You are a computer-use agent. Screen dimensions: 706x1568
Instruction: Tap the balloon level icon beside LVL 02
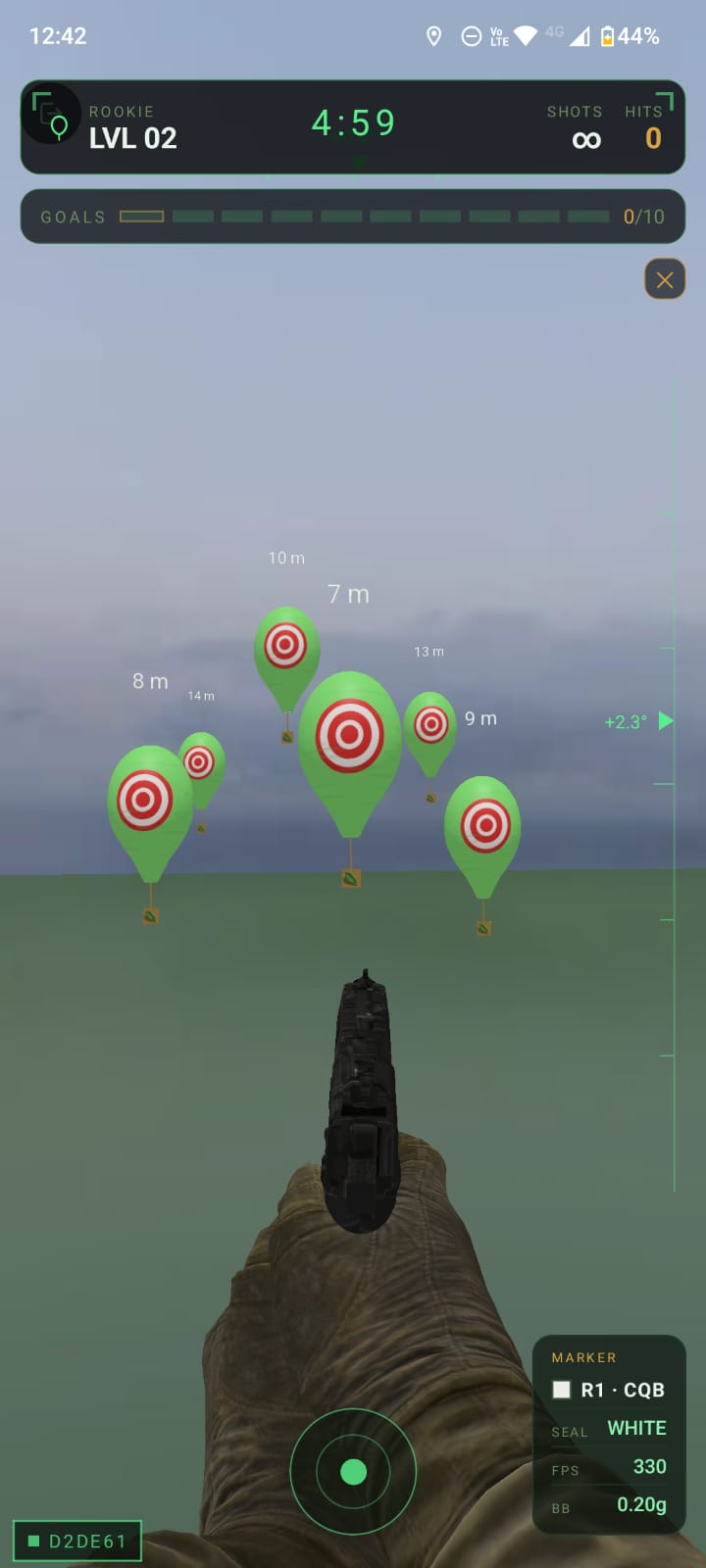click(x=56, y=118)
